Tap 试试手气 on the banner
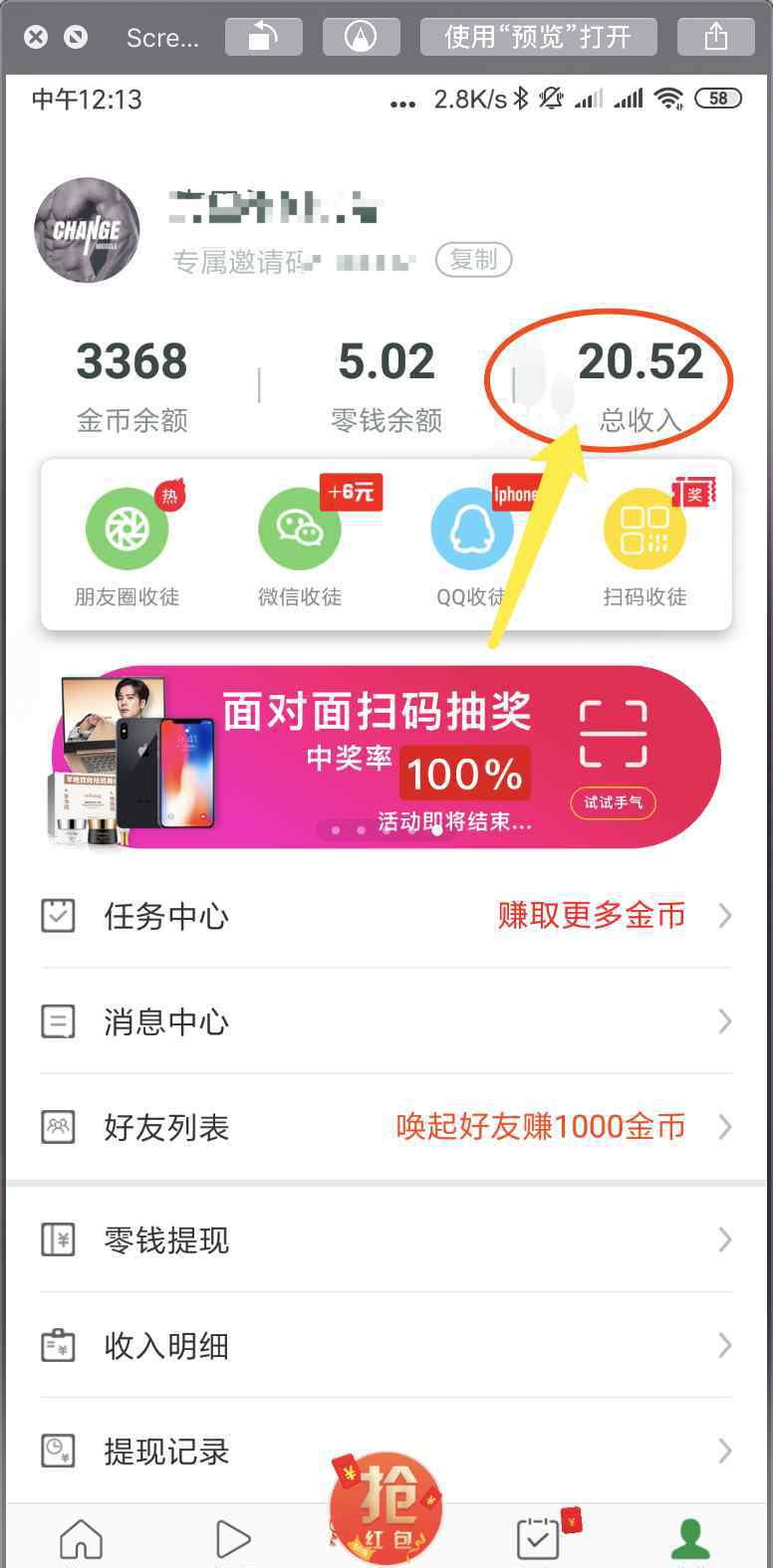 pyautogui.click(x=613, y=802)
